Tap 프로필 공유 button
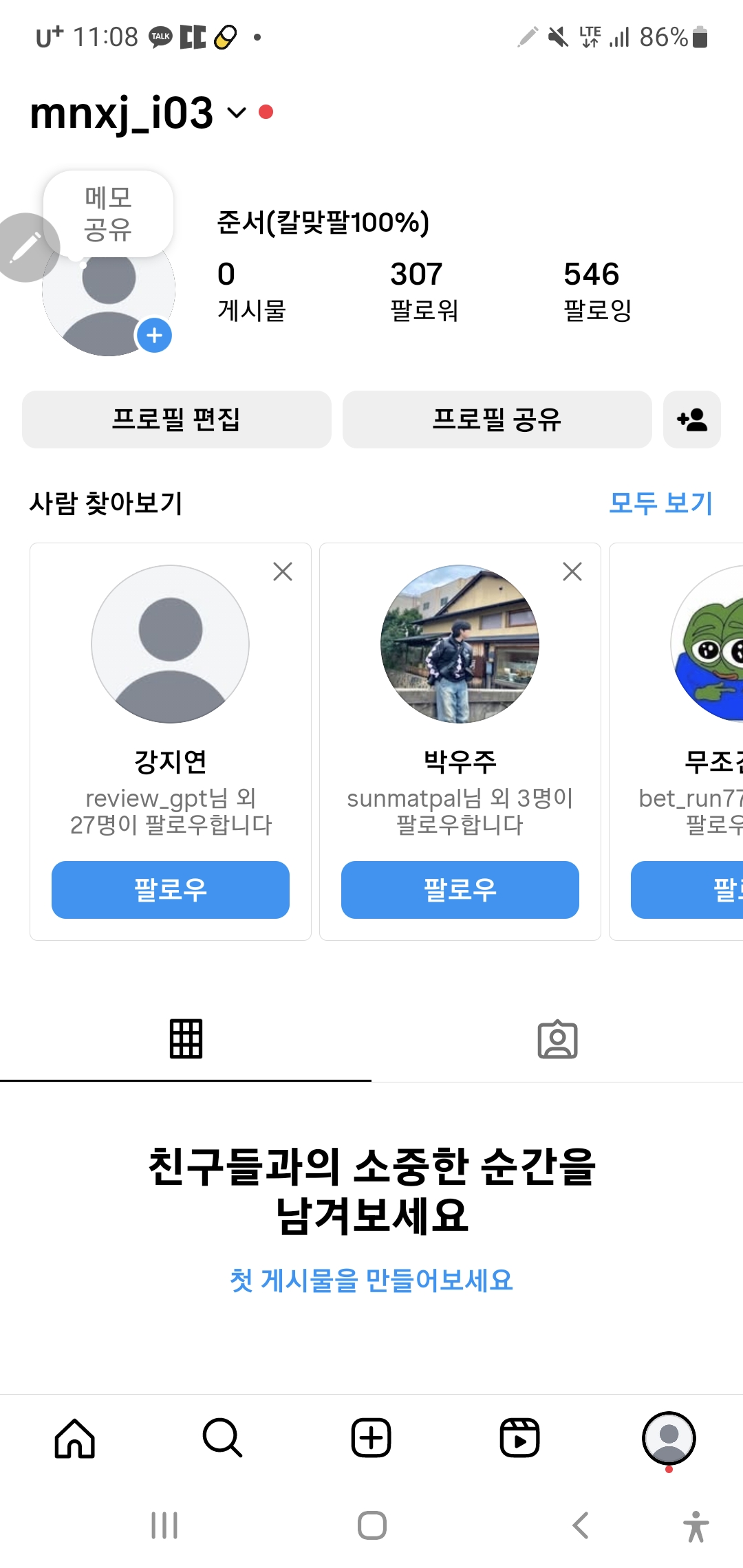743x1568 pixels. point(497,420)
